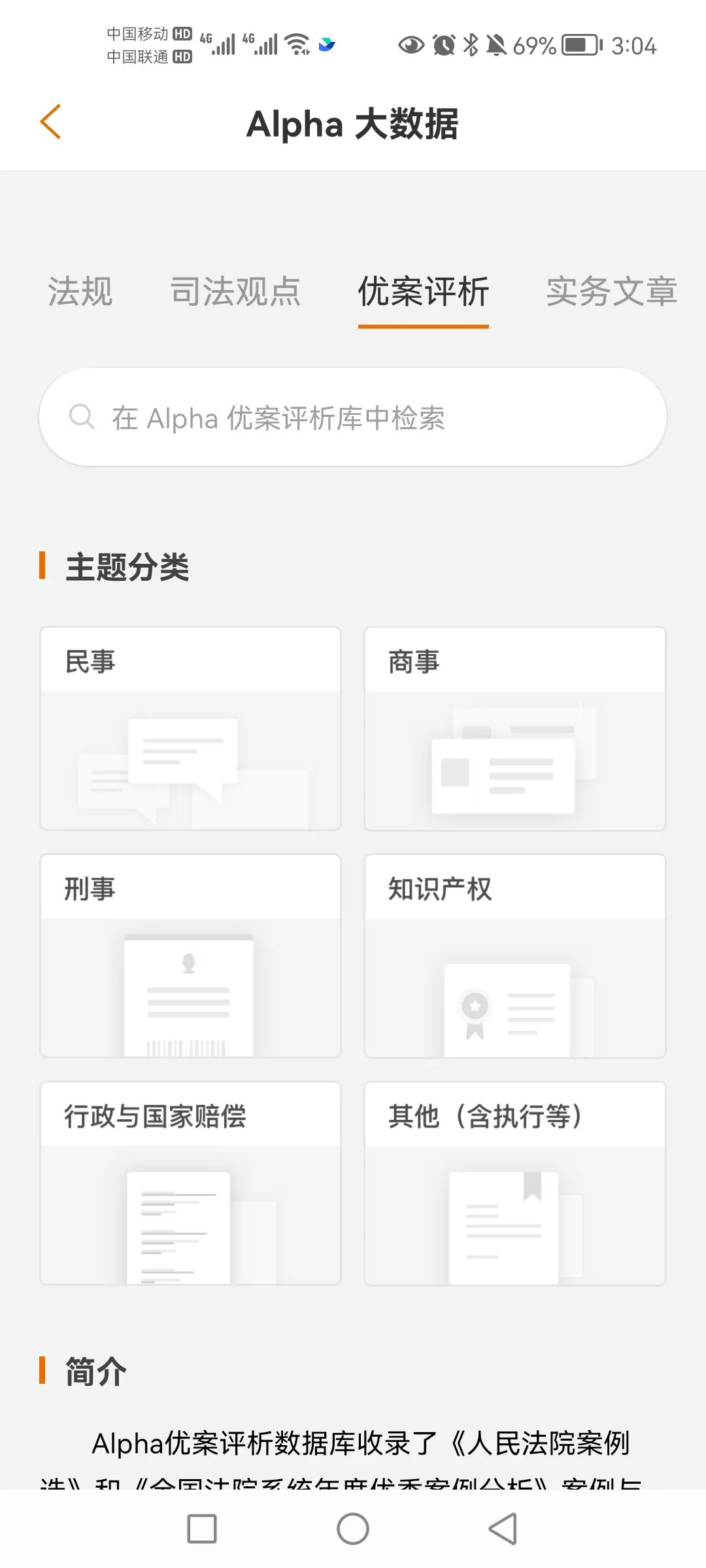Switch to the 法规 tab
706x1568 pixels.
[80, 291]
